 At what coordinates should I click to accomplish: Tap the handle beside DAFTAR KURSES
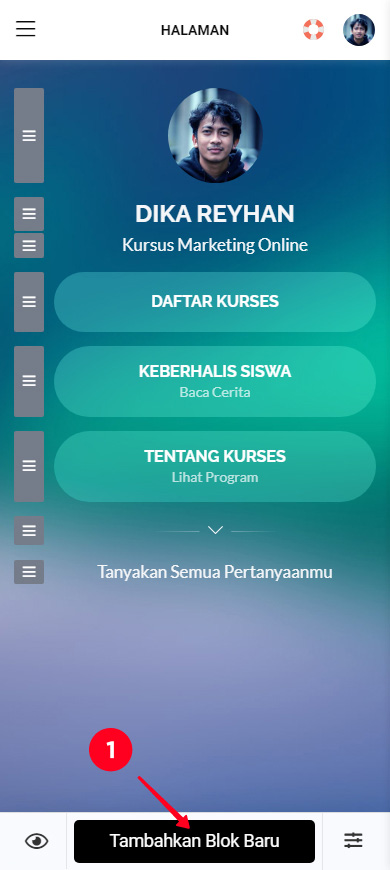[29, 302]
